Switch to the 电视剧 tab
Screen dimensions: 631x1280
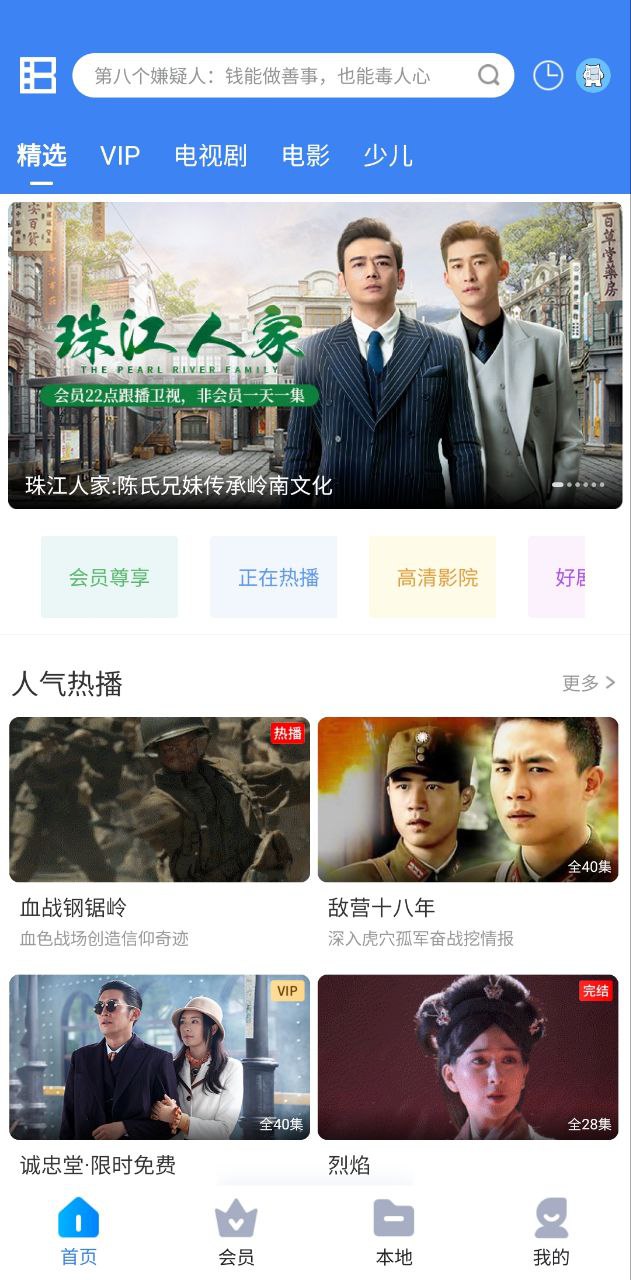click(210, 156)
